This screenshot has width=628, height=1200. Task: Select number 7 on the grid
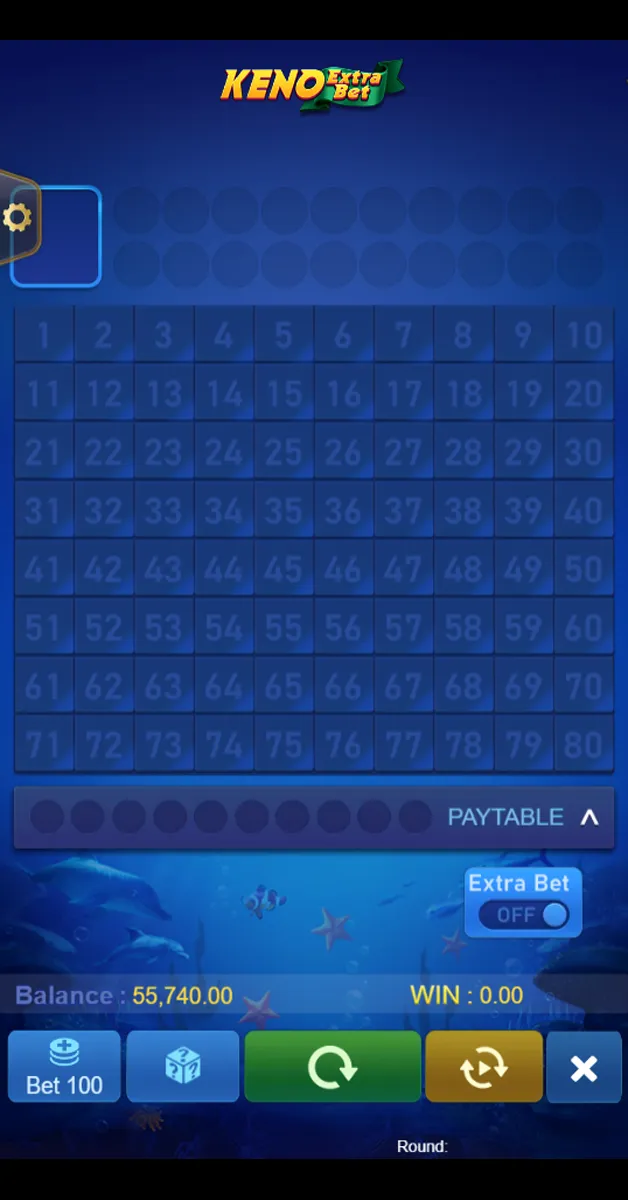403,335
